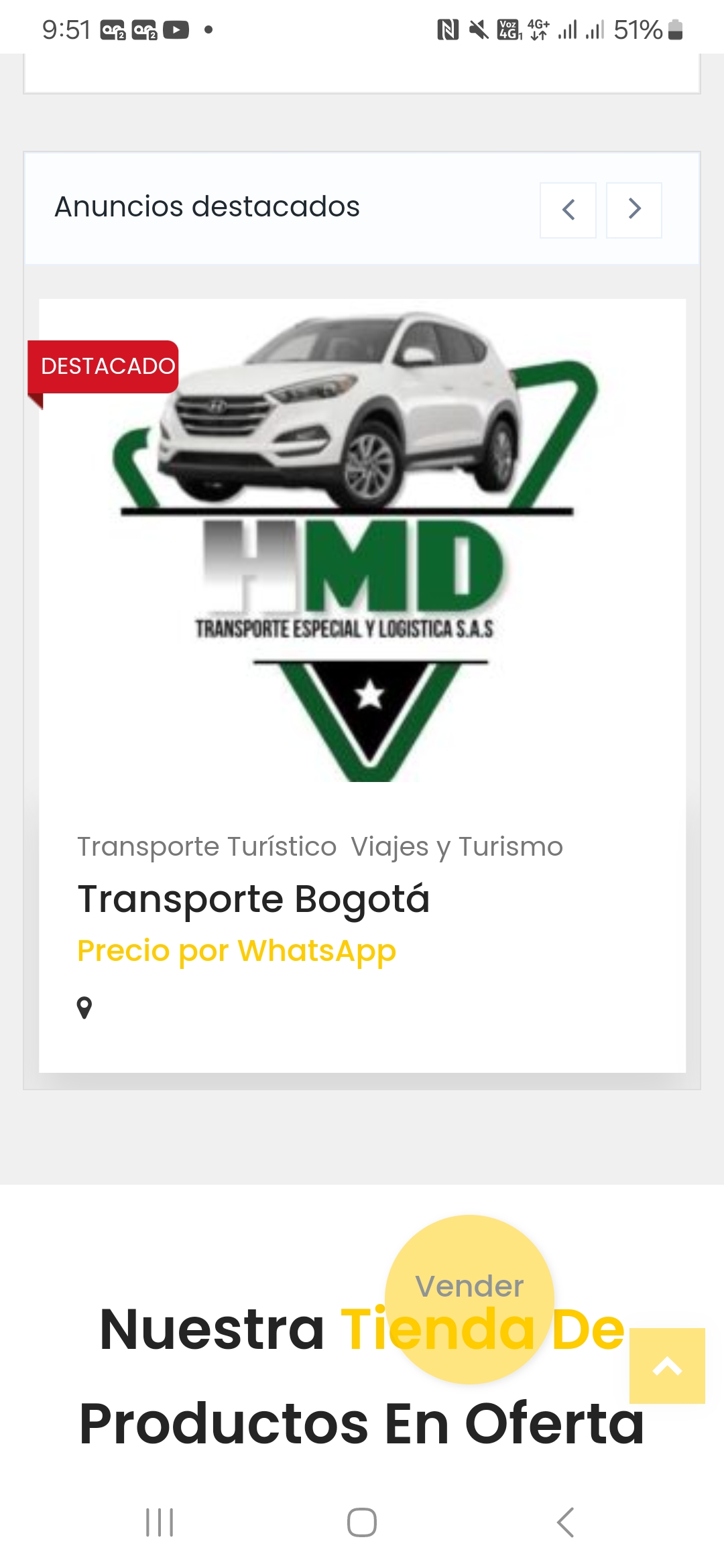Jump back to top with arrow button

(x=667, y=1366)
